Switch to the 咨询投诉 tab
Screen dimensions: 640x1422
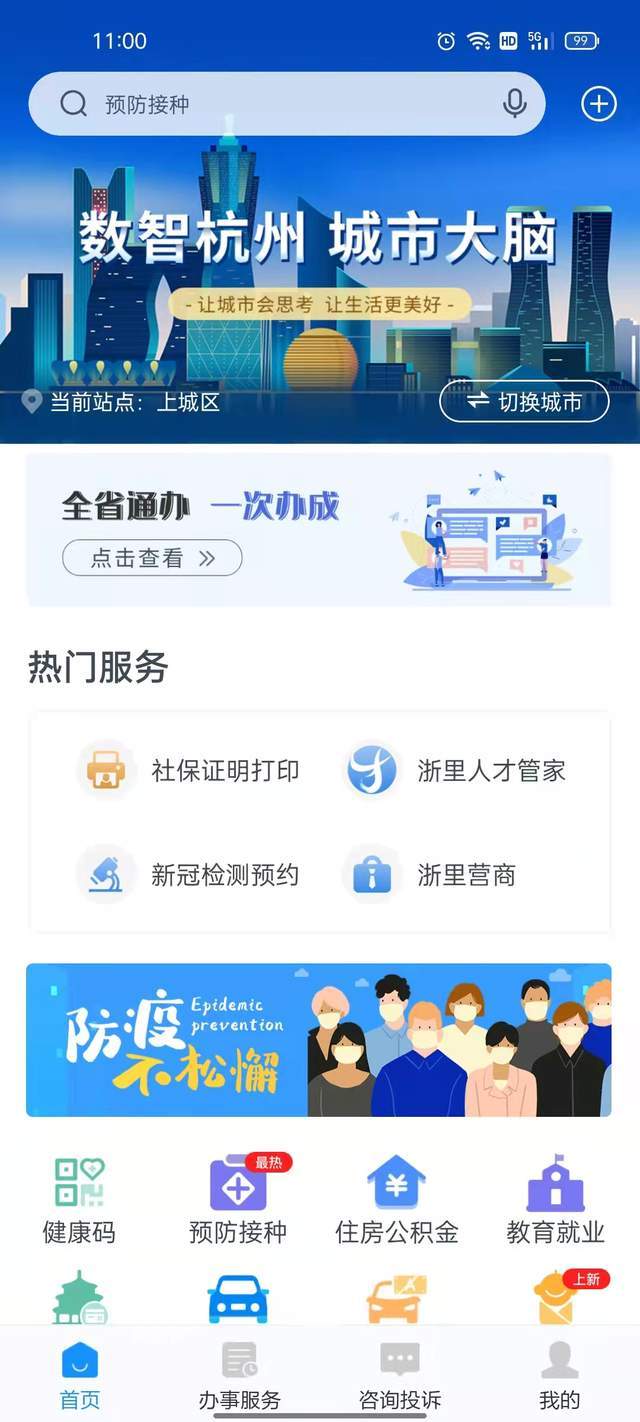coord(399,1376)
